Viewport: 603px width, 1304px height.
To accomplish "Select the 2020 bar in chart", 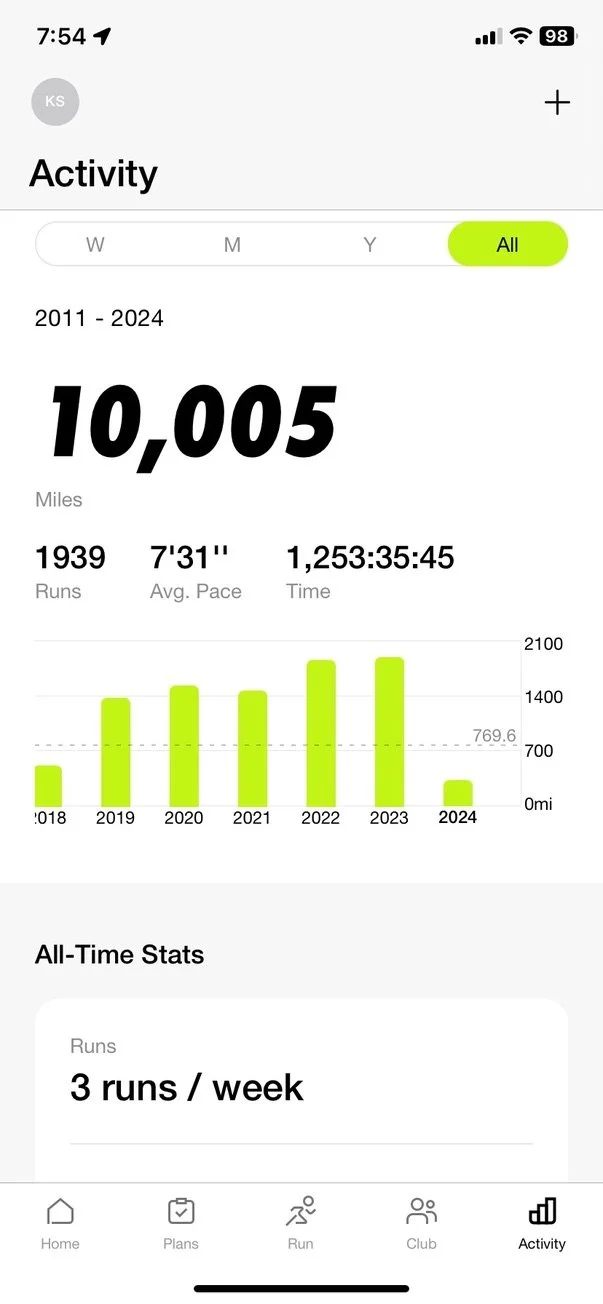I will 184,746.
